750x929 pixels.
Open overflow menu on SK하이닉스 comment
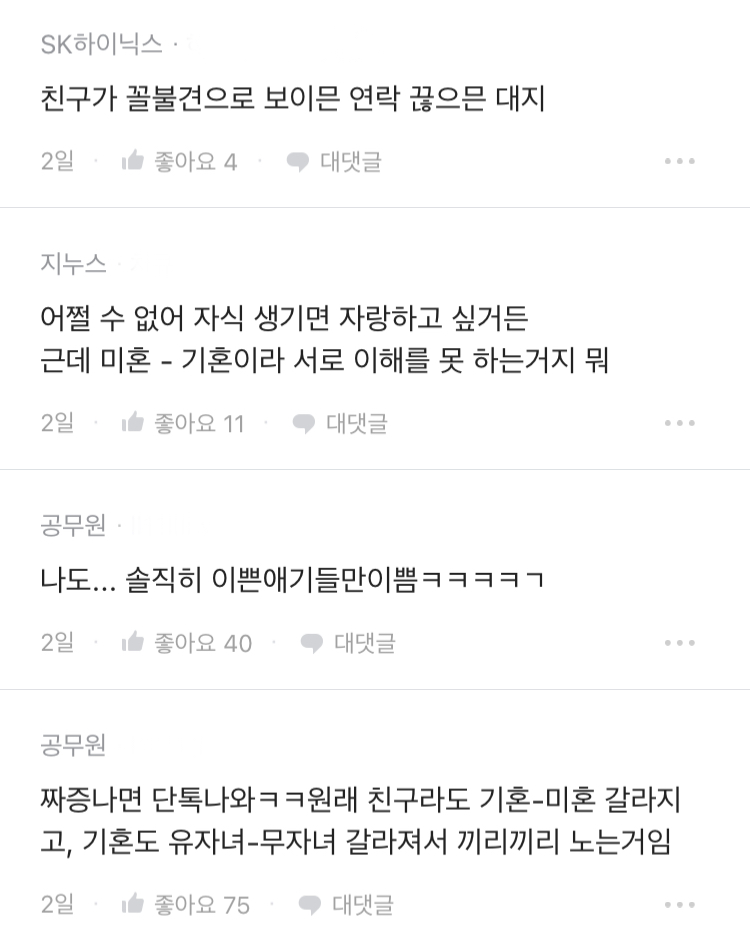tap(680, 161)
